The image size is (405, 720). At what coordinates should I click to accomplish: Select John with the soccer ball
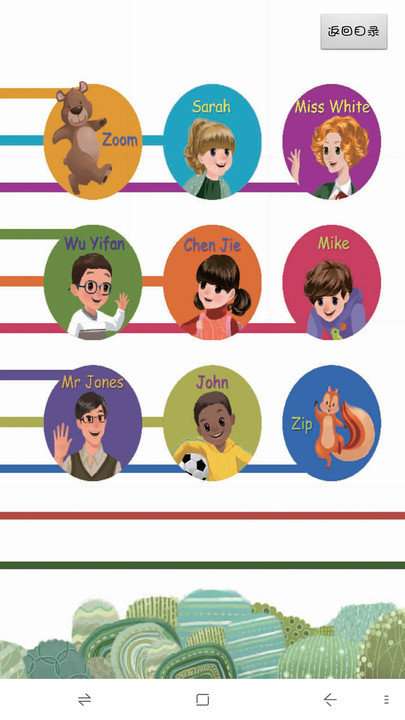point(213,423)
